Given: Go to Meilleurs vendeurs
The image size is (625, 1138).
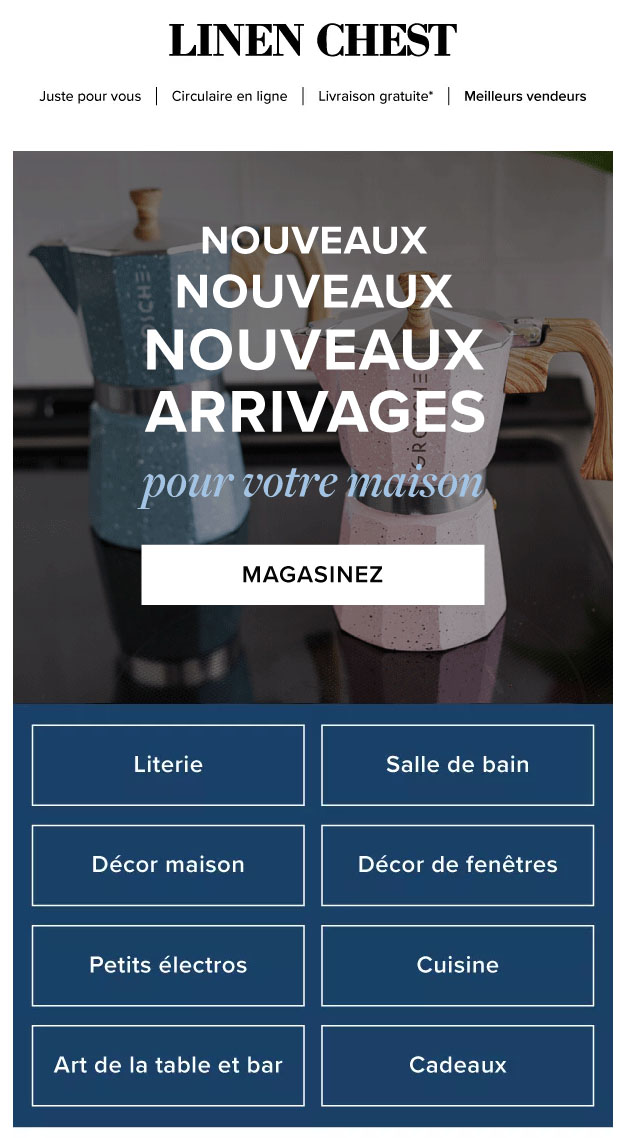Looking at the screenshot, I should pyautogui.click(x=525, y=97).
